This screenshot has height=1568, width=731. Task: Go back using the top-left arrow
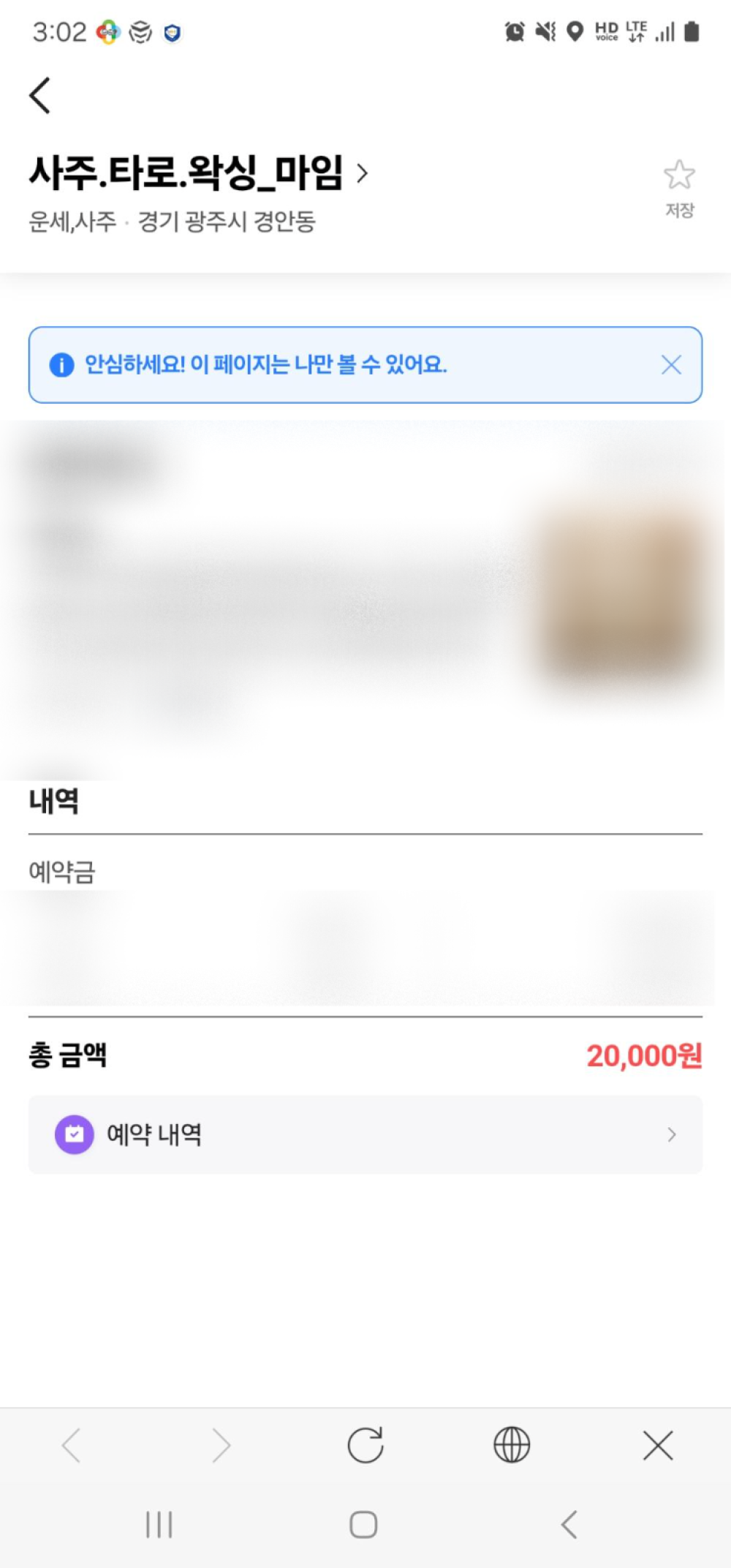tap(40, 96)
